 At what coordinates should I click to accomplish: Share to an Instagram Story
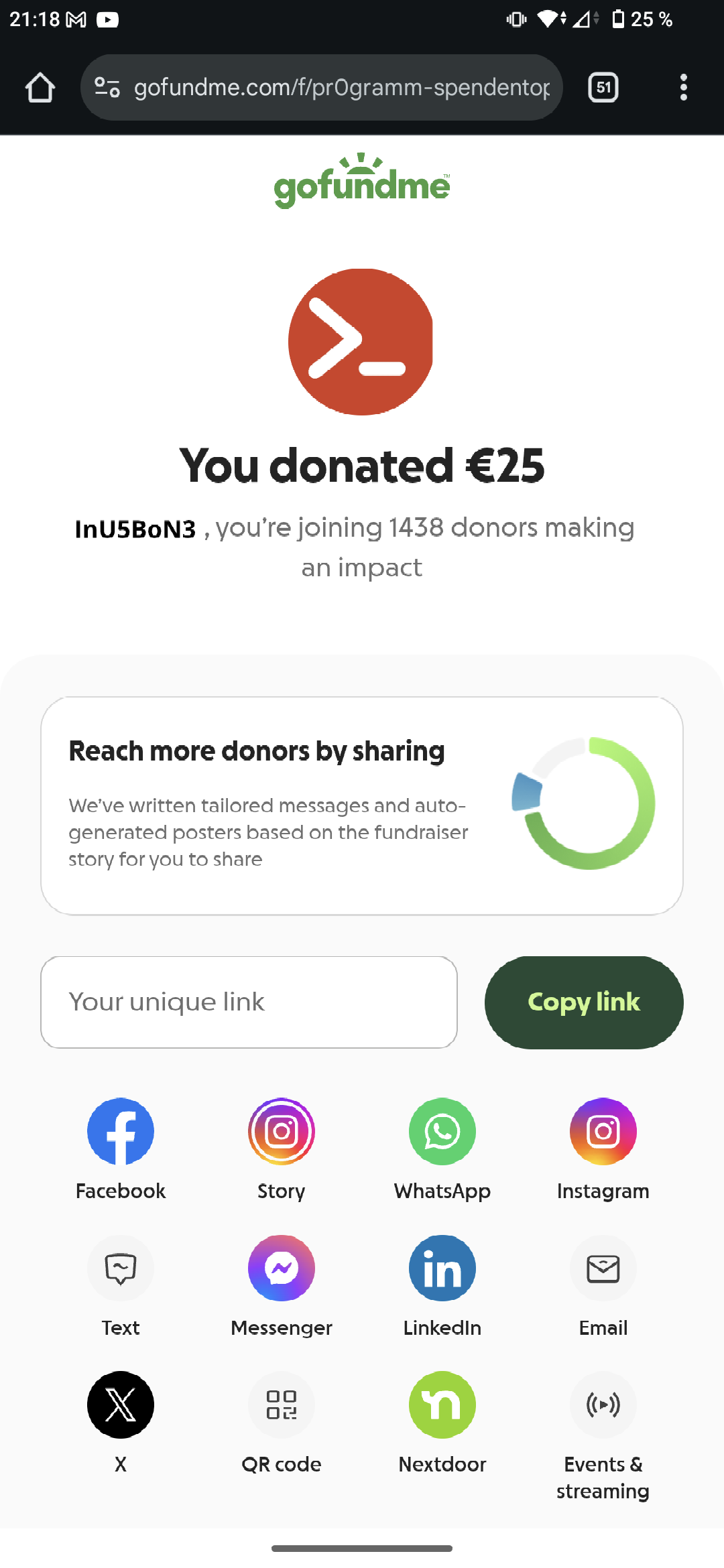pyautogui.click(x=282, y=1132)
